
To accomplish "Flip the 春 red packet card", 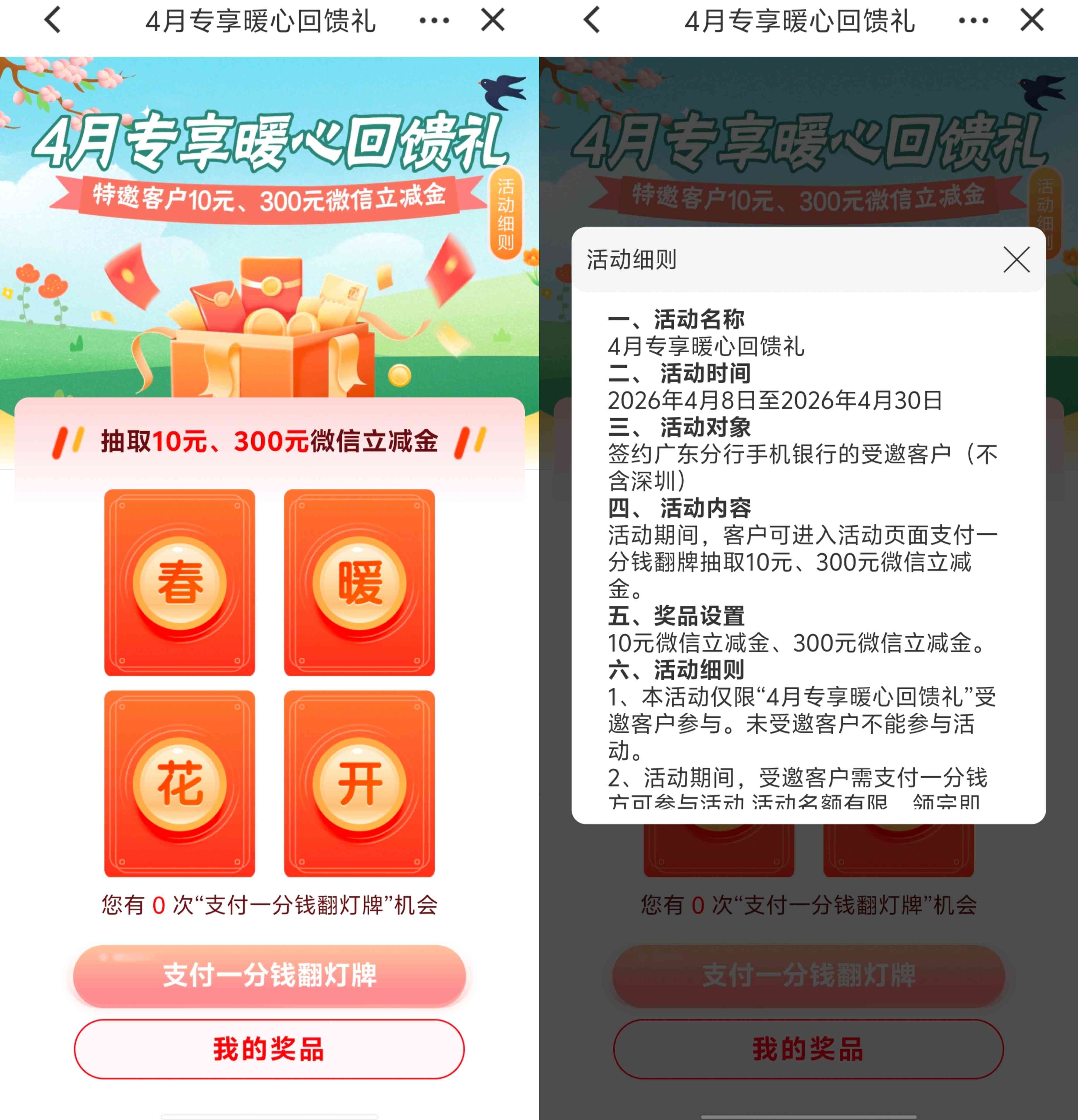I will 179,582.
